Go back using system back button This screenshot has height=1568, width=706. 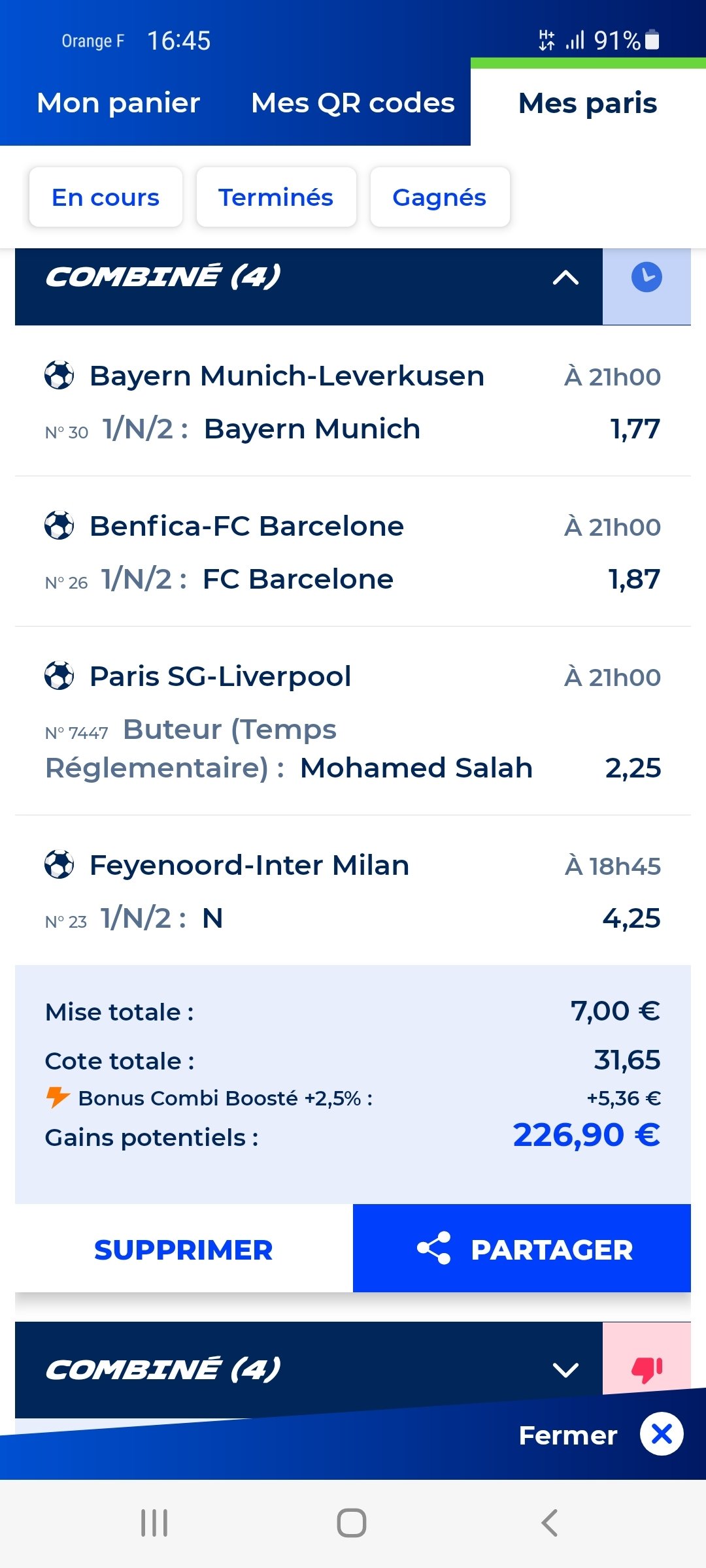tap(550, 1523)
